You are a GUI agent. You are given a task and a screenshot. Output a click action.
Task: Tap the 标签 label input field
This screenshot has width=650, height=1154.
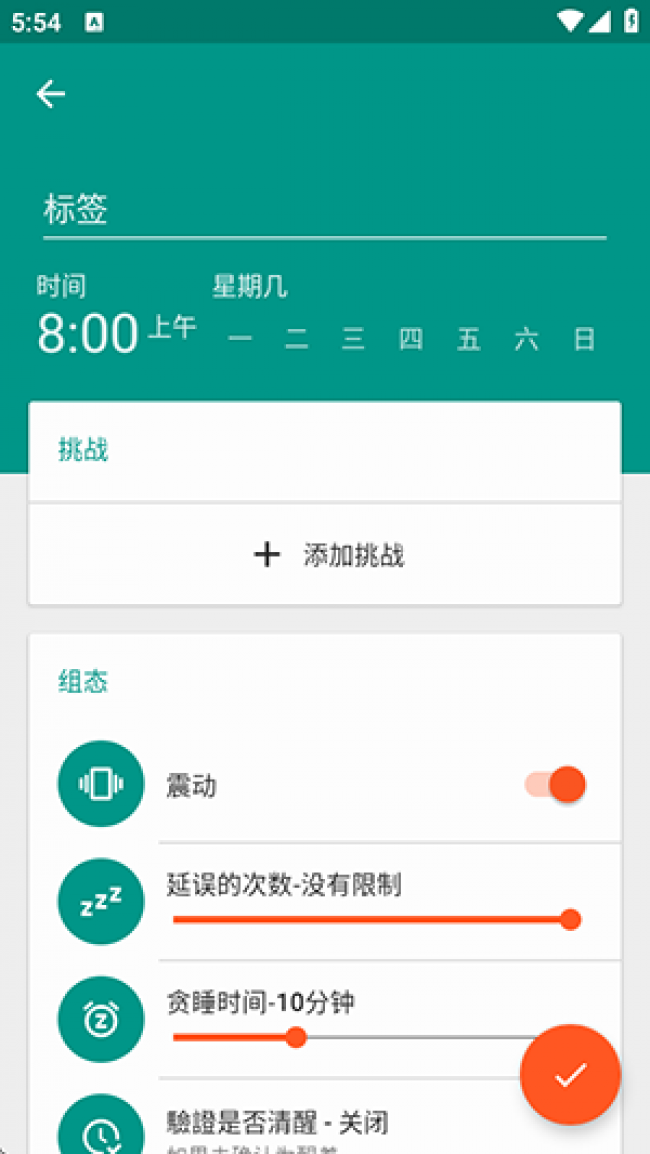[x=325, y=210]
